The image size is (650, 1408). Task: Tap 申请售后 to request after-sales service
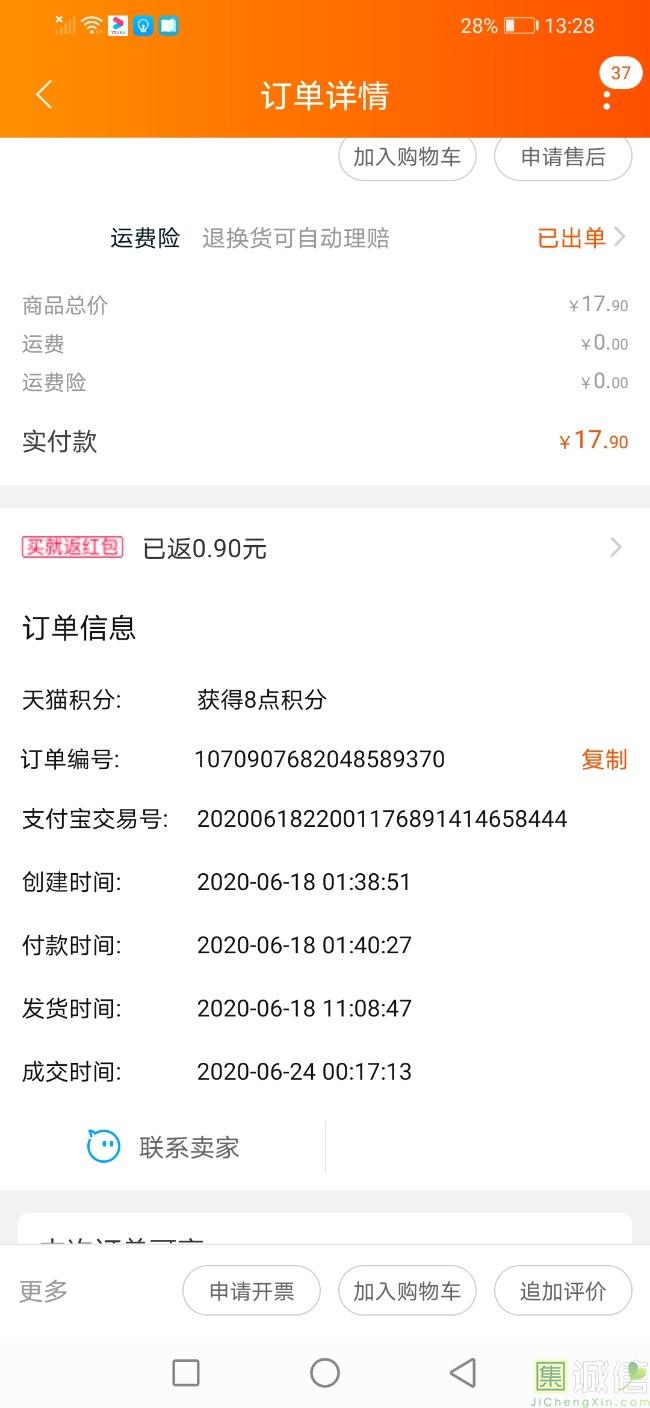click(x=563, y=157)
